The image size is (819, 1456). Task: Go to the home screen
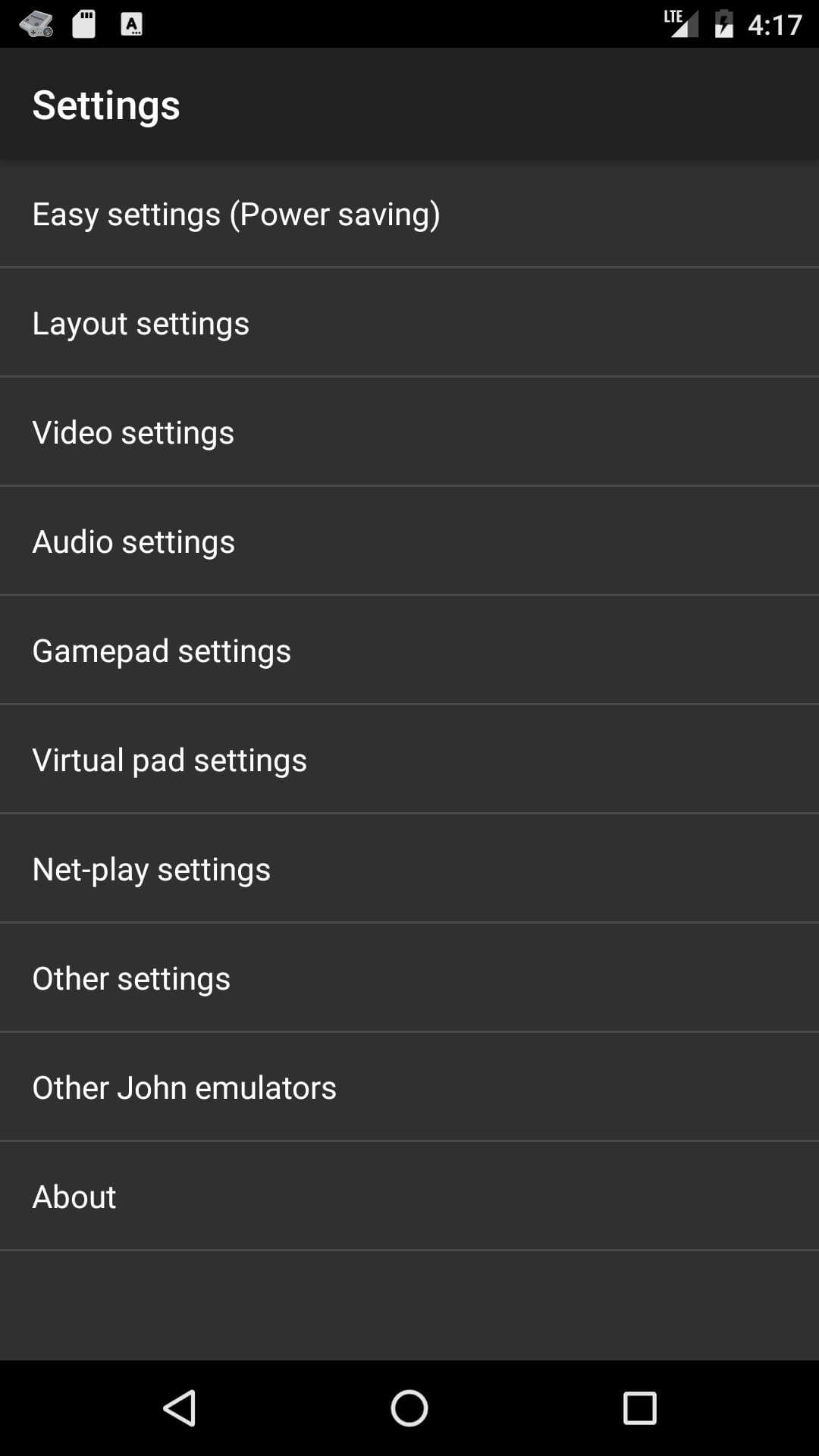pyautogui.click(x=409, y=1408)
